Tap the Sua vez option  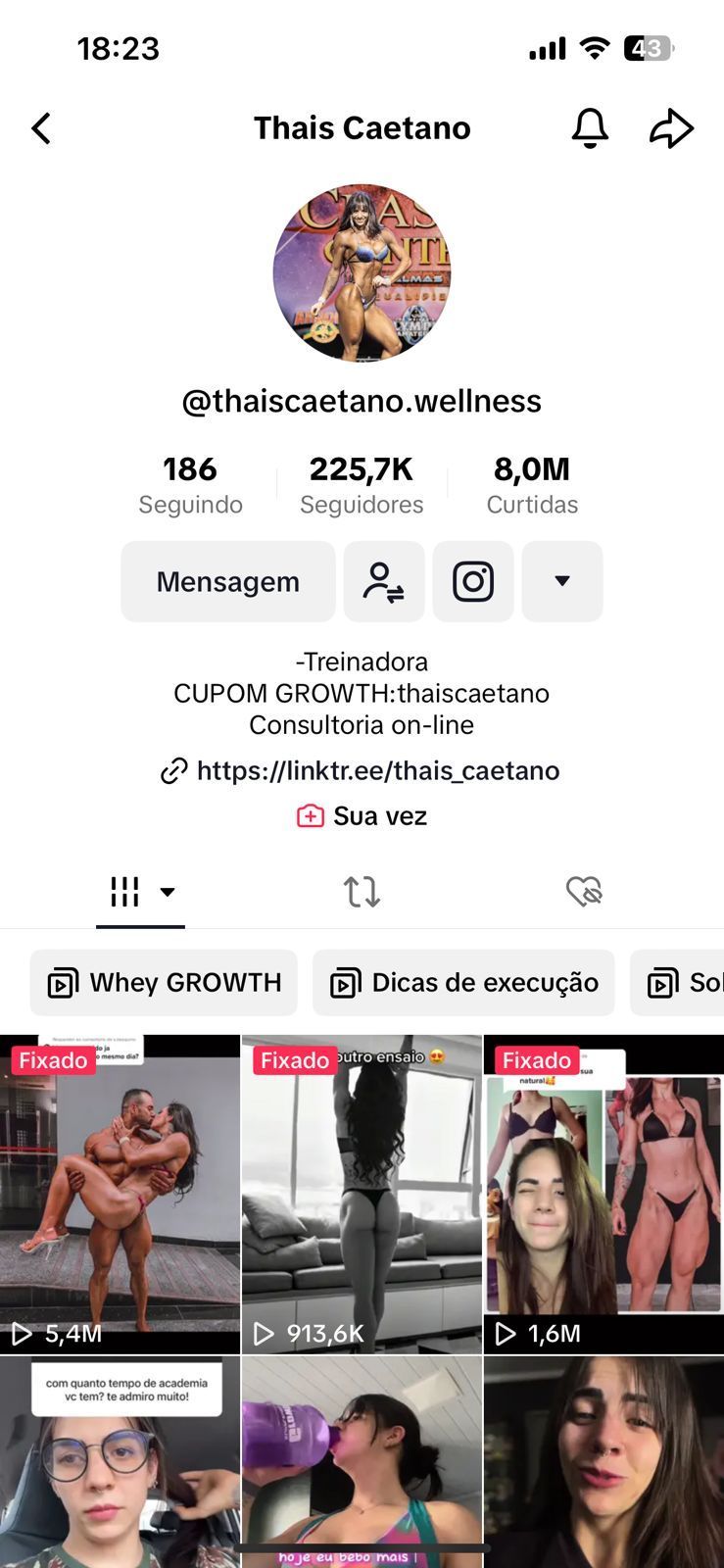(362, 815)
